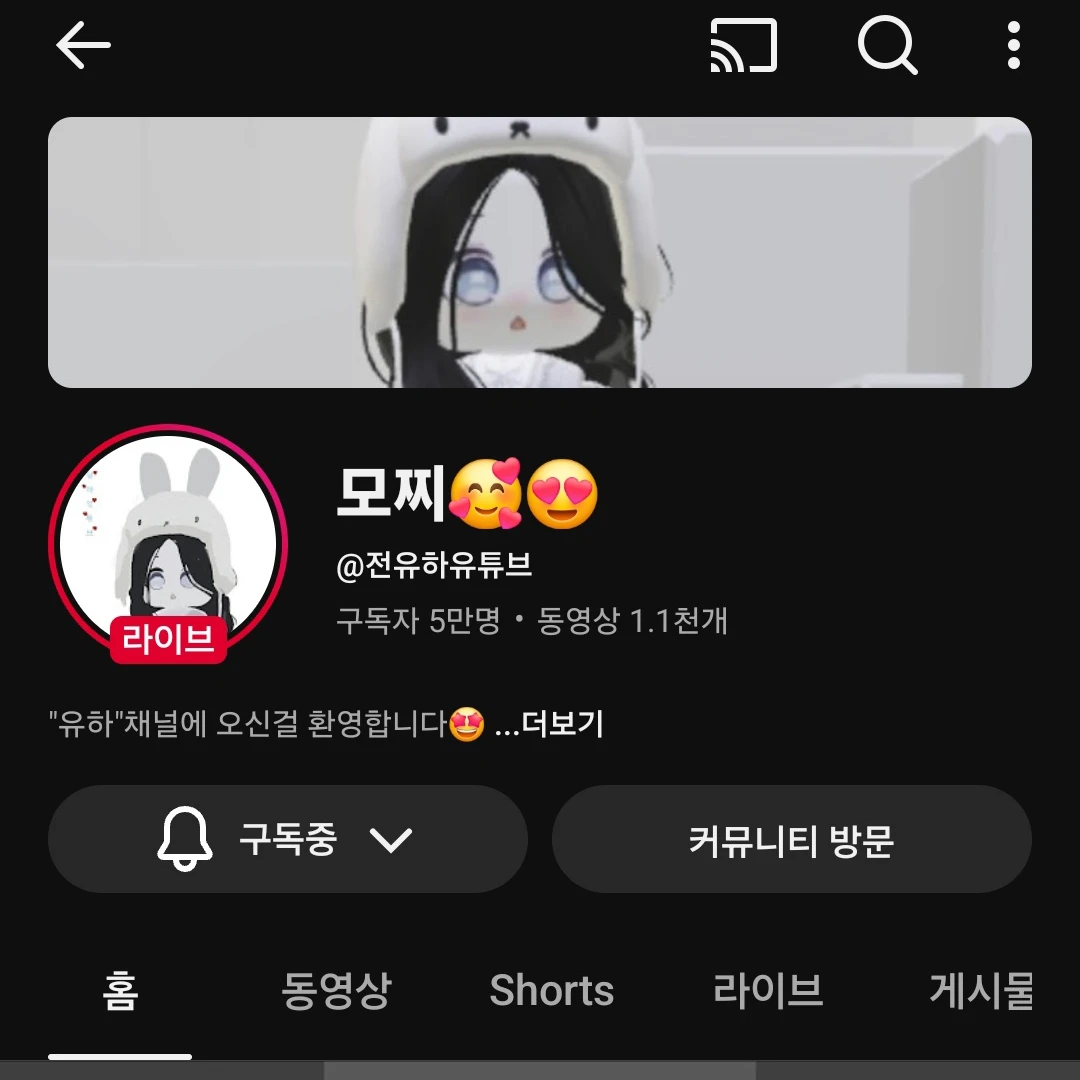Switch to the 게시물 tab
This screenshot has width=1080, height=1080.
pyautogui.click(x=981, y=991)
